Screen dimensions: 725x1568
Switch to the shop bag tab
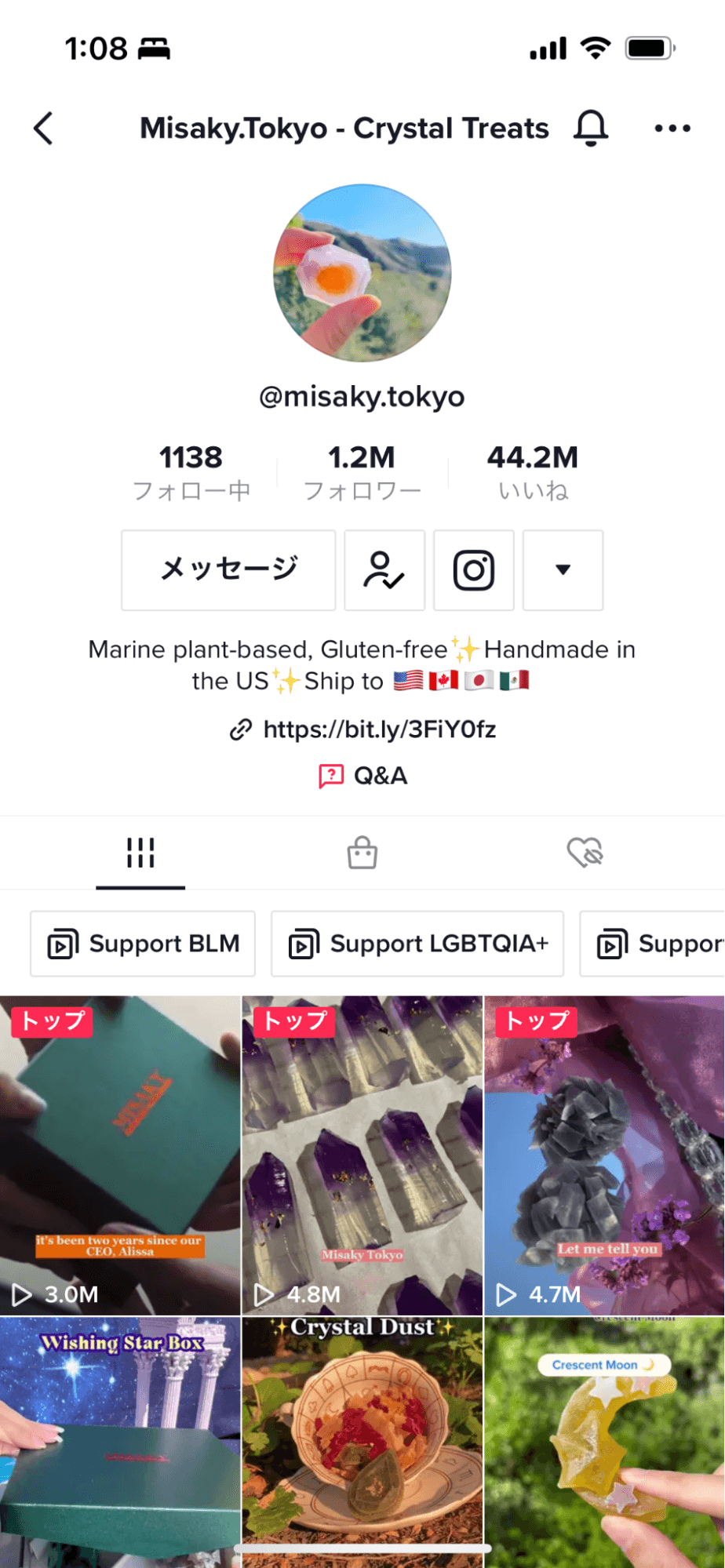point(362,853)
